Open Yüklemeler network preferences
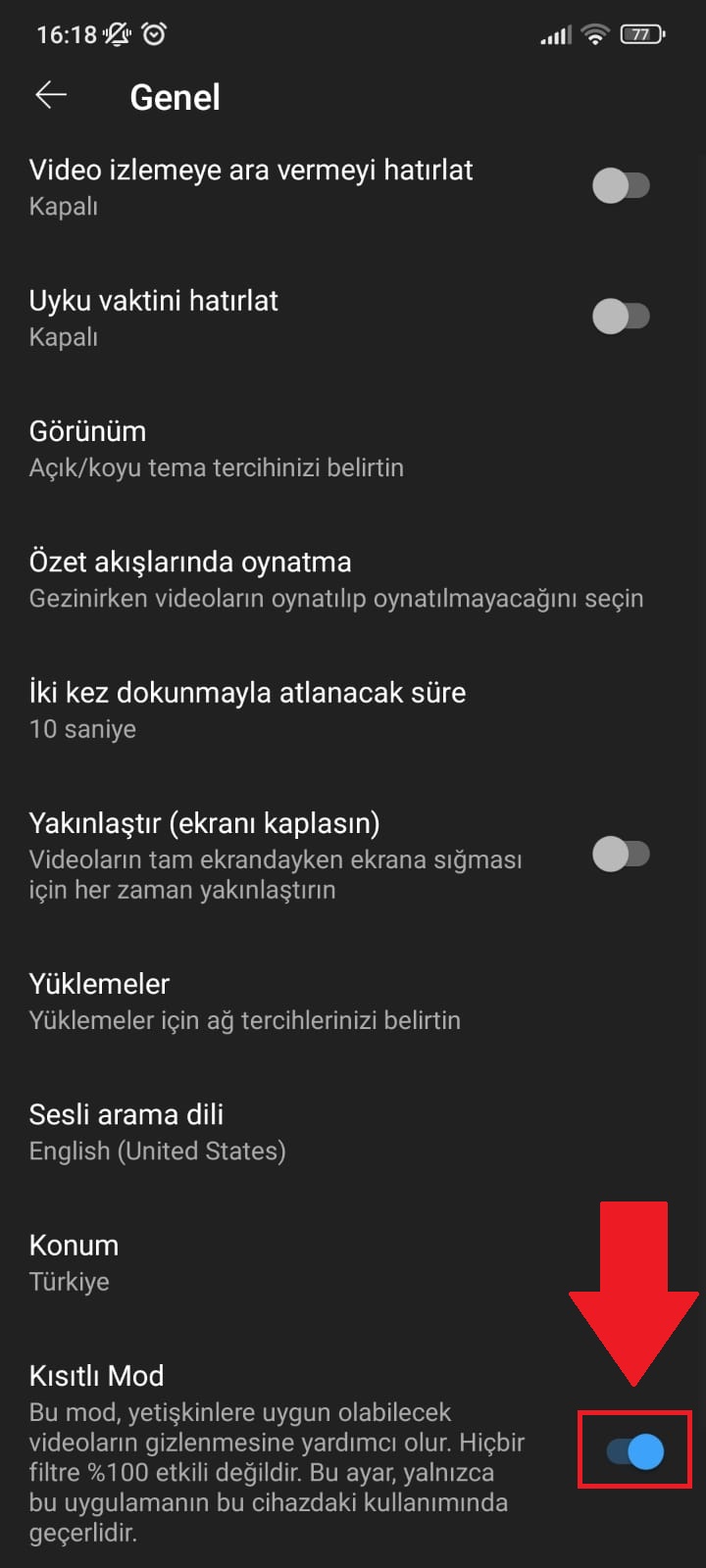 pos(244,1001)
